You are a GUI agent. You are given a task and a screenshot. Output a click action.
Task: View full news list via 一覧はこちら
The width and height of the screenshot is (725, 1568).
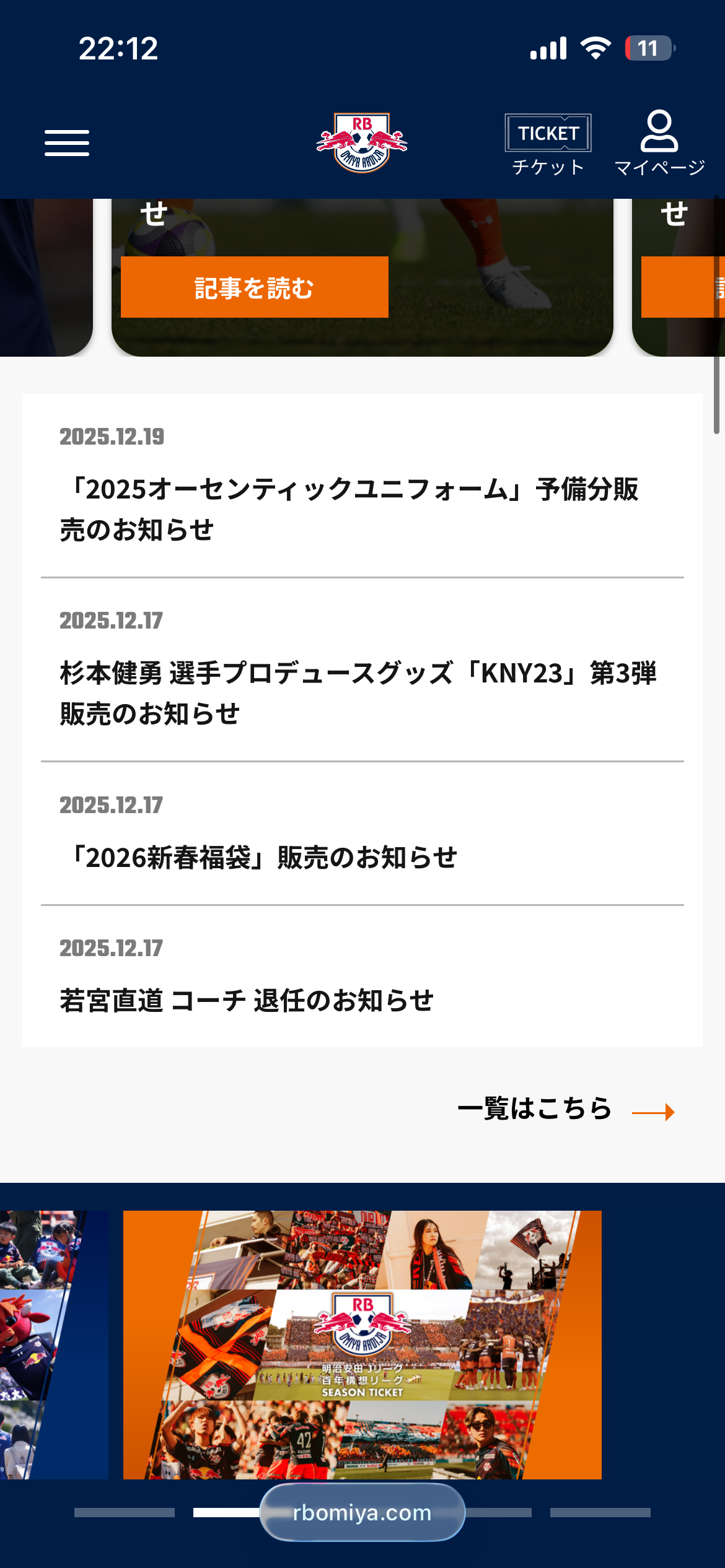point(565,1110)
